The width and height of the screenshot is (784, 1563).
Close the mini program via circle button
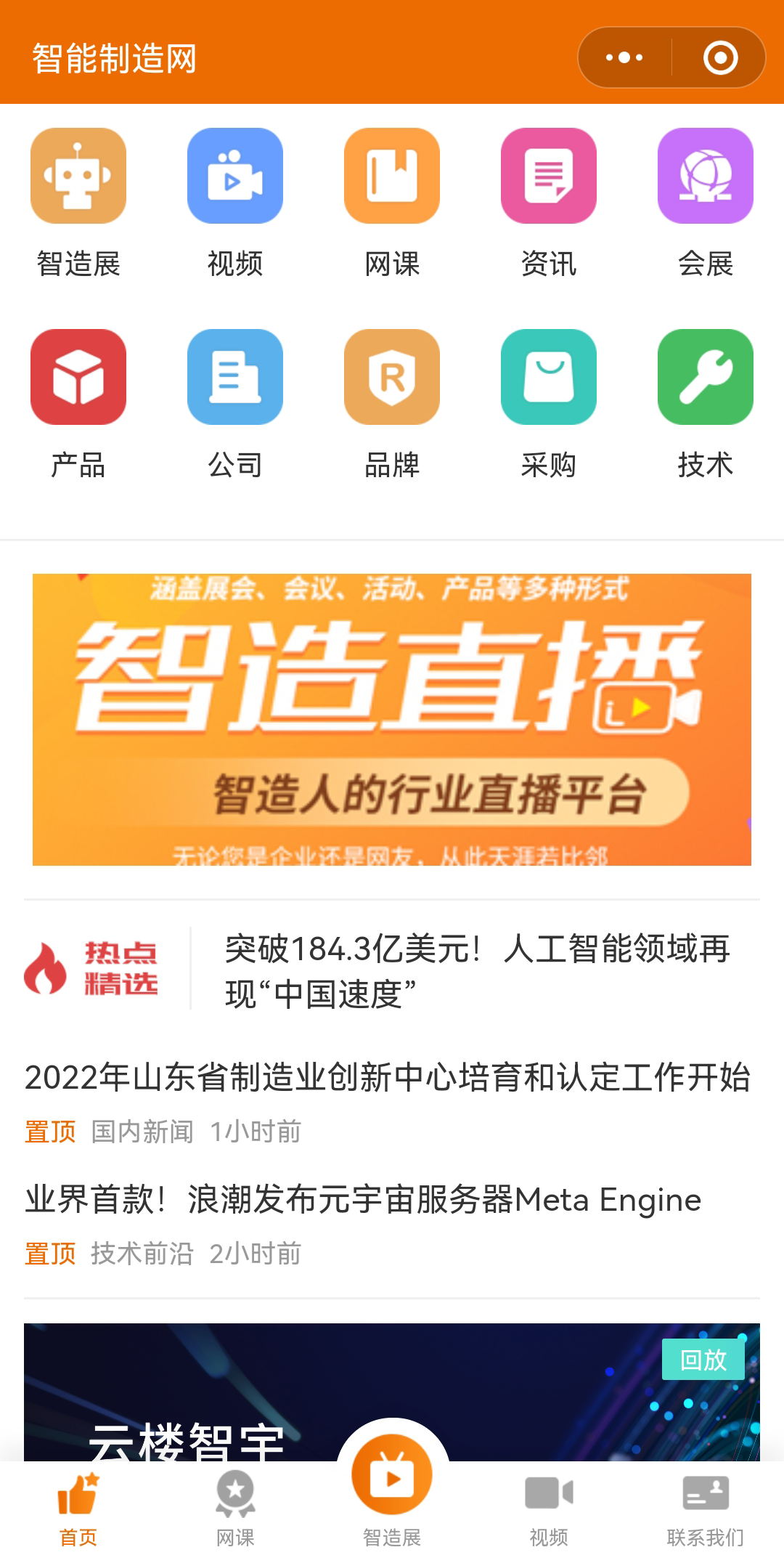[720, 58]
